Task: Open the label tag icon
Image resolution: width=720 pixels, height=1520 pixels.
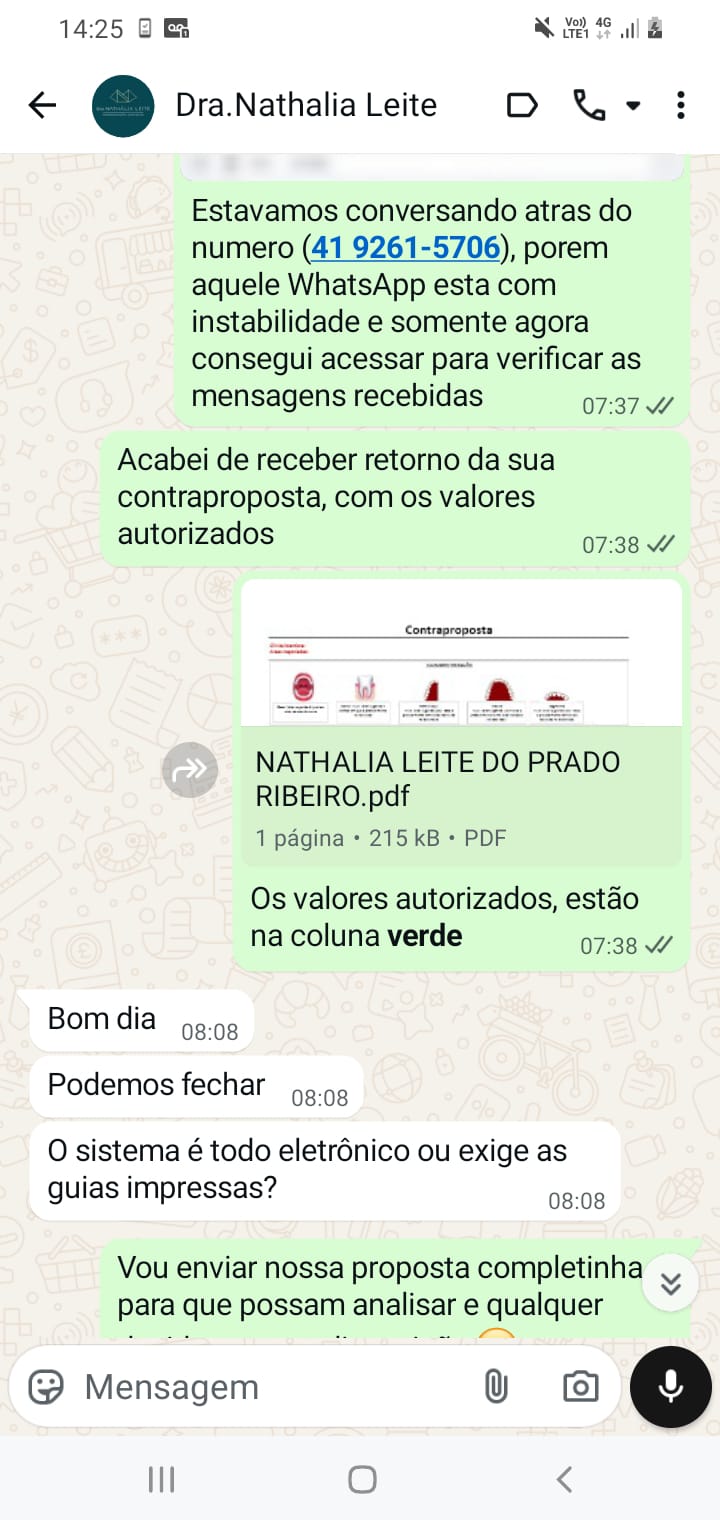Action: pos(522,105)
